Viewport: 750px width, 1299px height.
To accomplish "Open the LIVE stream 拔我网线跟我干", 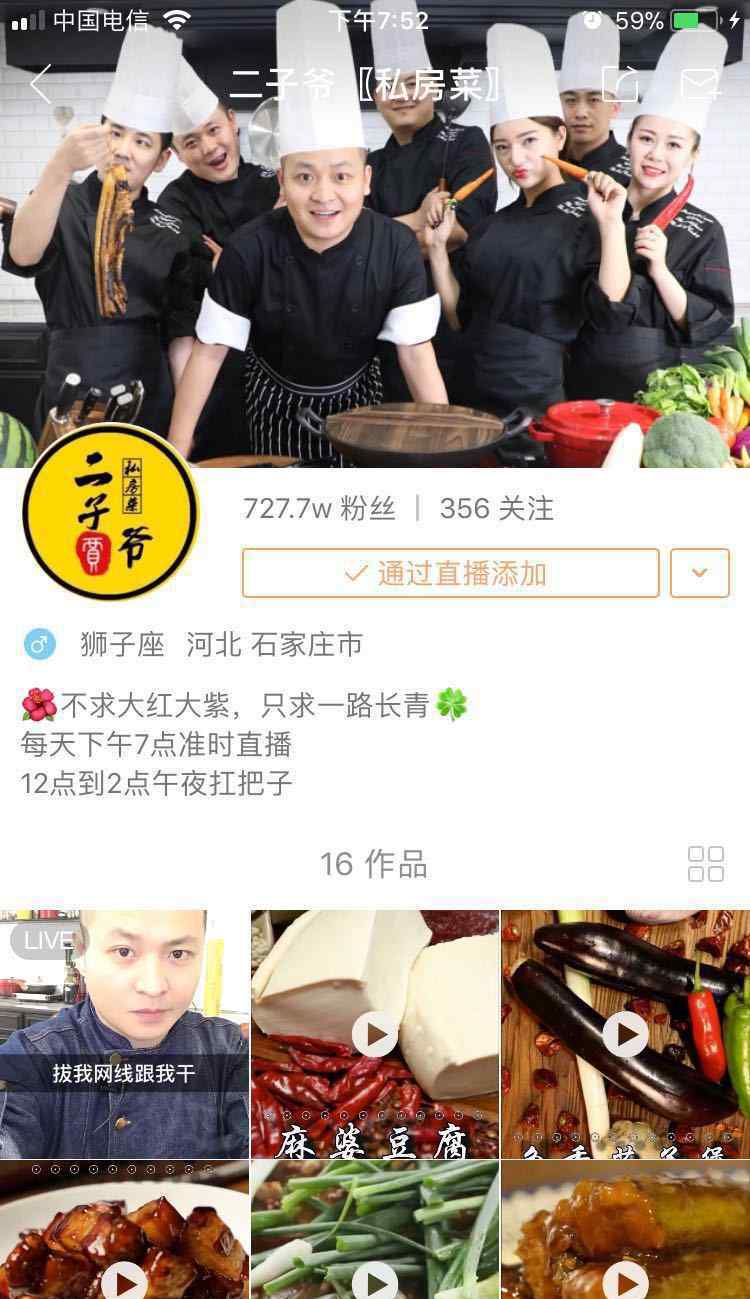I will point(124,1034).
